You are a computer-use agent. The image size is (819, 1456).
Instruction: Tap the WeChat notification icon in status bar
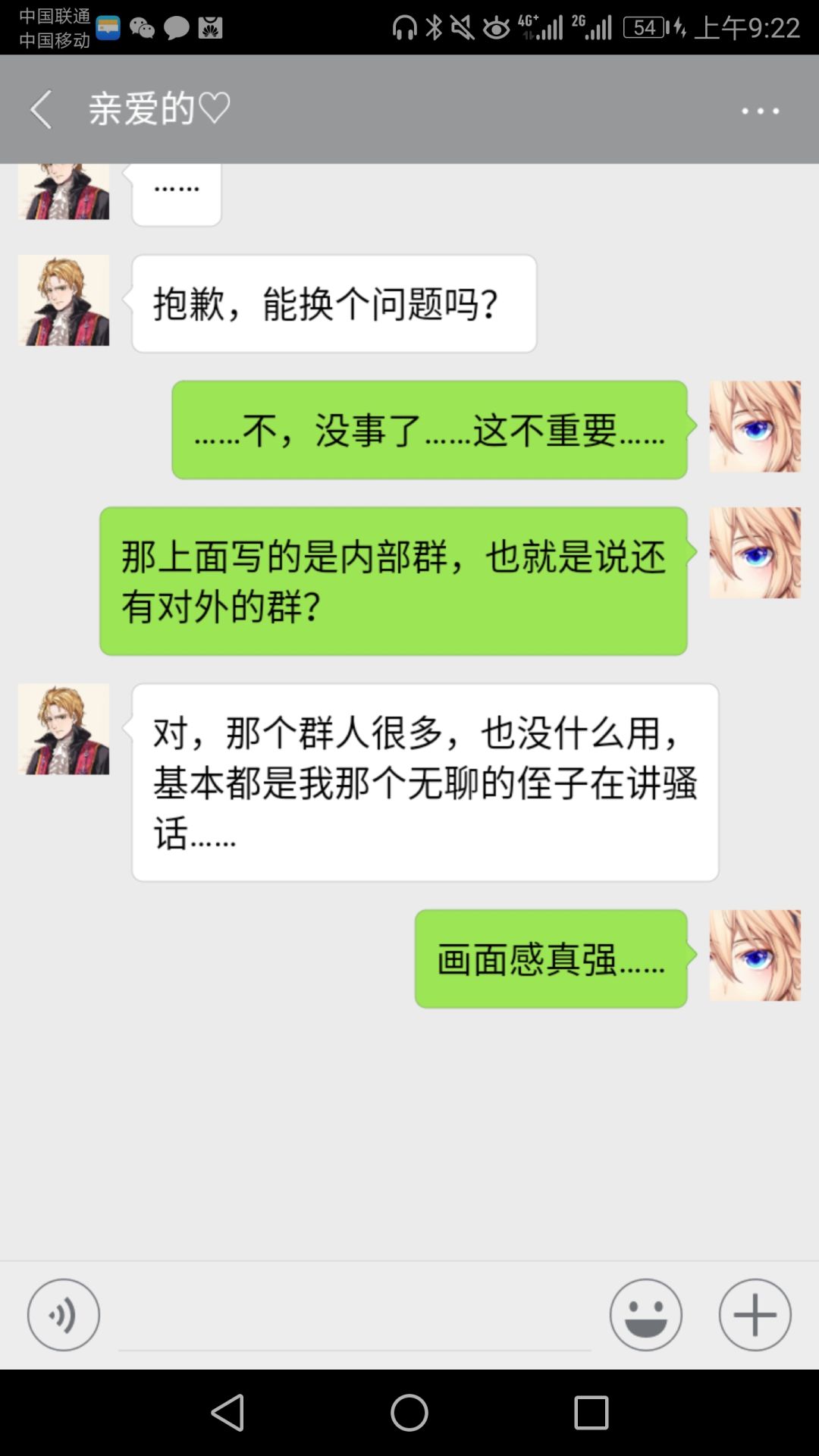(140, 29)
